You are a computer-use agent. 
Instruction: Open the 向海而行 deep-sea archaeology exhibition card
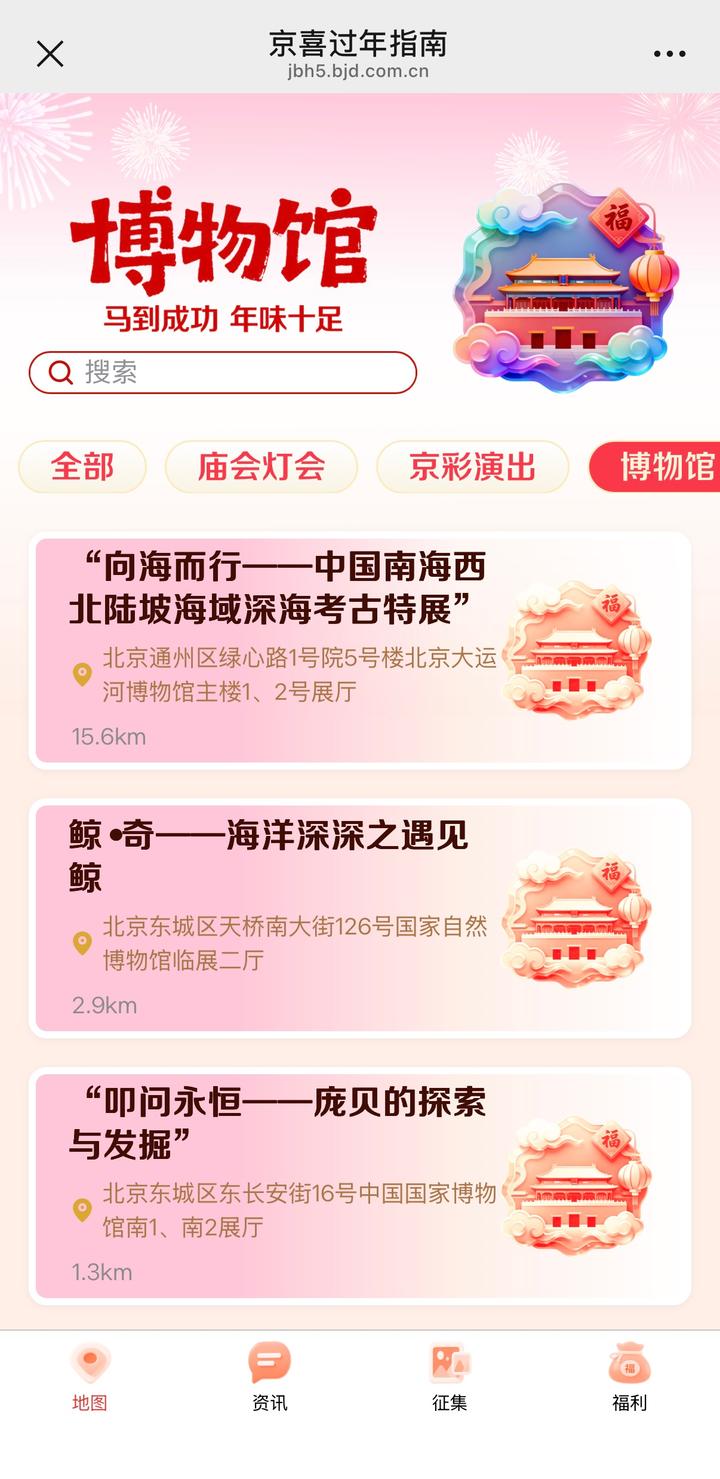click(360, 651)
